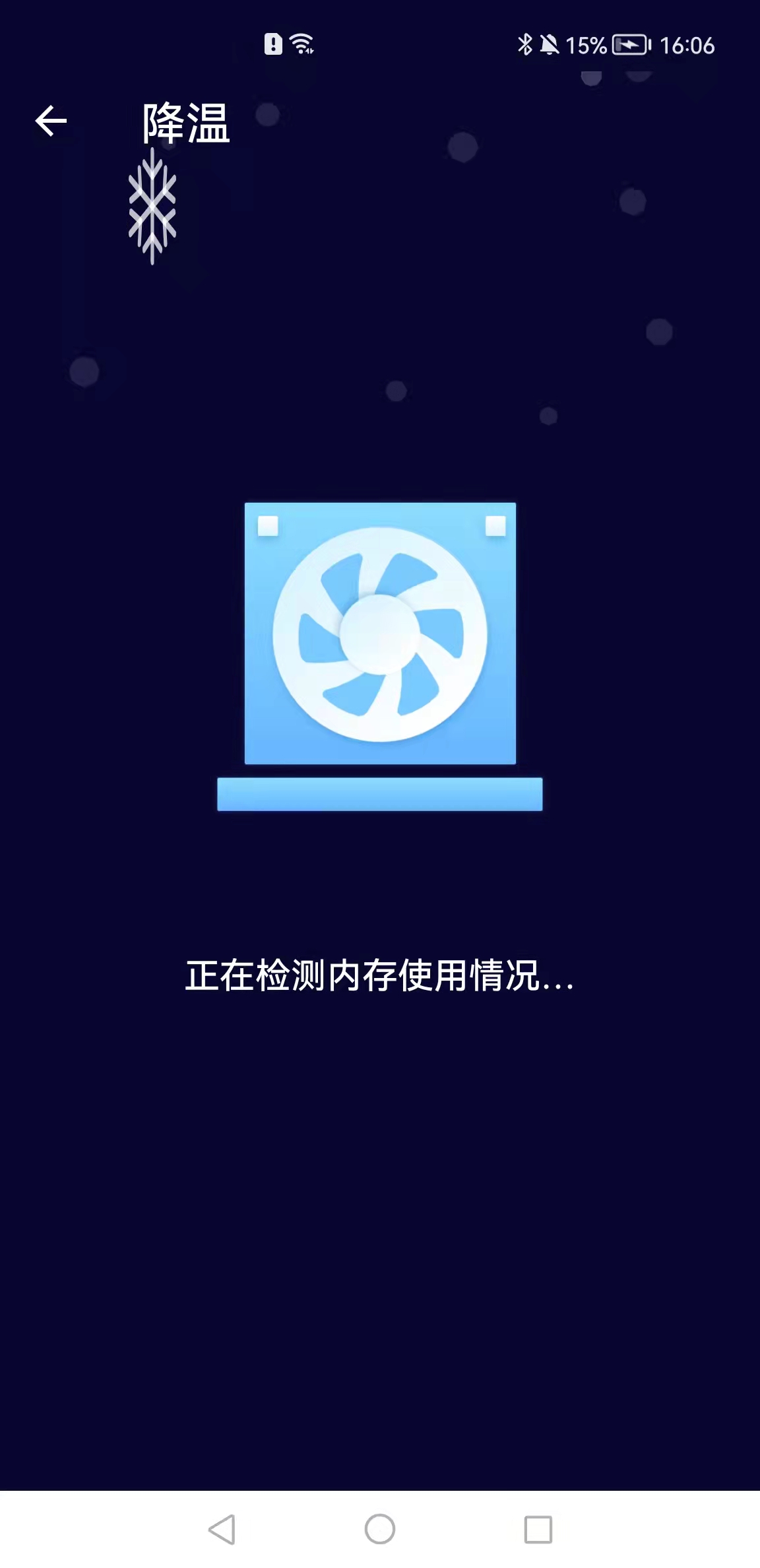Viewport: 760px width, 1568px height.
Task: Select the blue cooling fan illustration
Action: click(x=380, y=634)
